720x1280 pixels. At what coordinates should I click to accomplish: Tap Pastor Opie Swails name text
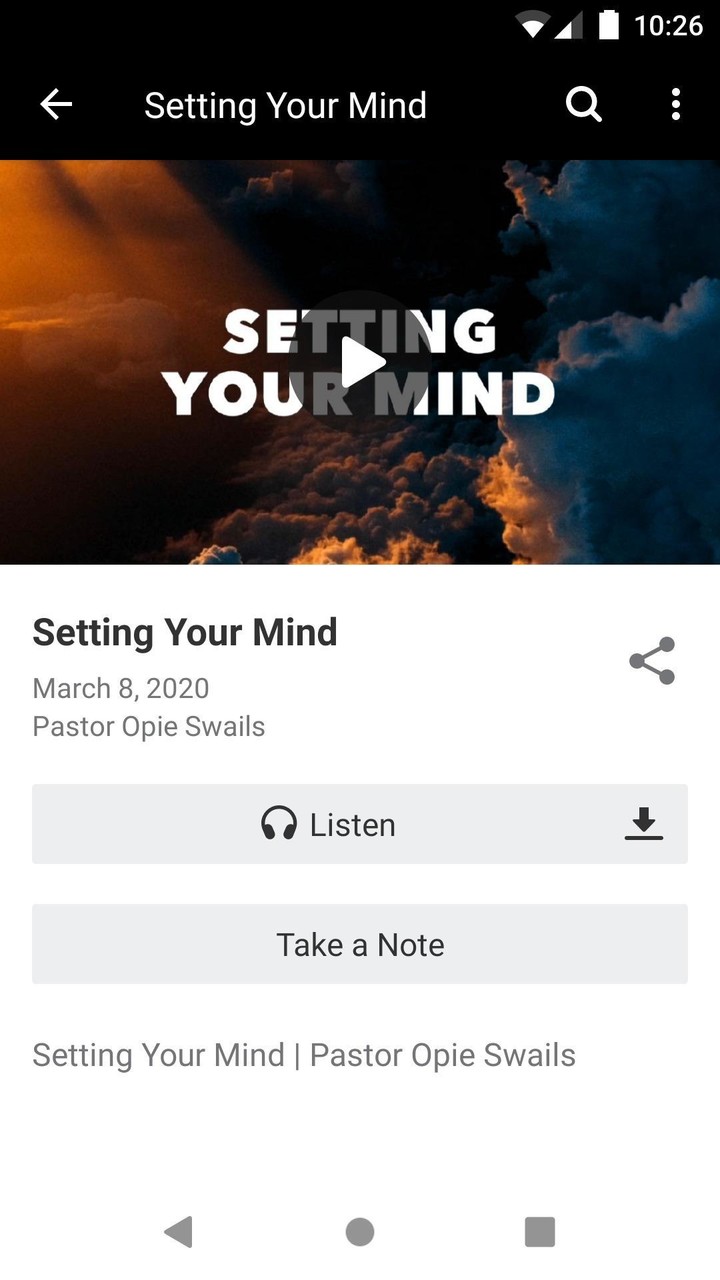[148, 726]
